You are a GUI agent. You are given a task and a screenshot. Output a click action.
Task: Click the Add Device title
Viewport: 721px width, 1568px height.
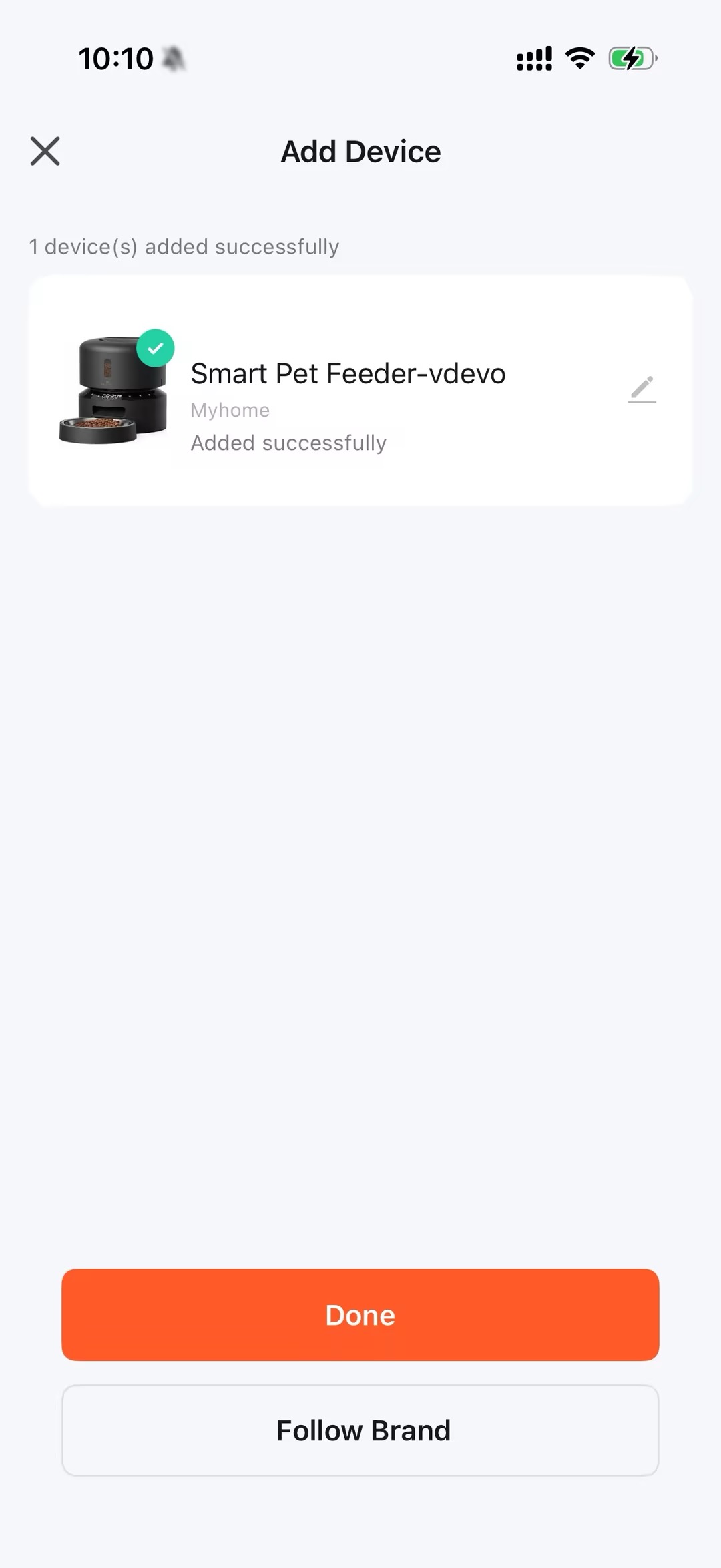click(x=360, y=151)
